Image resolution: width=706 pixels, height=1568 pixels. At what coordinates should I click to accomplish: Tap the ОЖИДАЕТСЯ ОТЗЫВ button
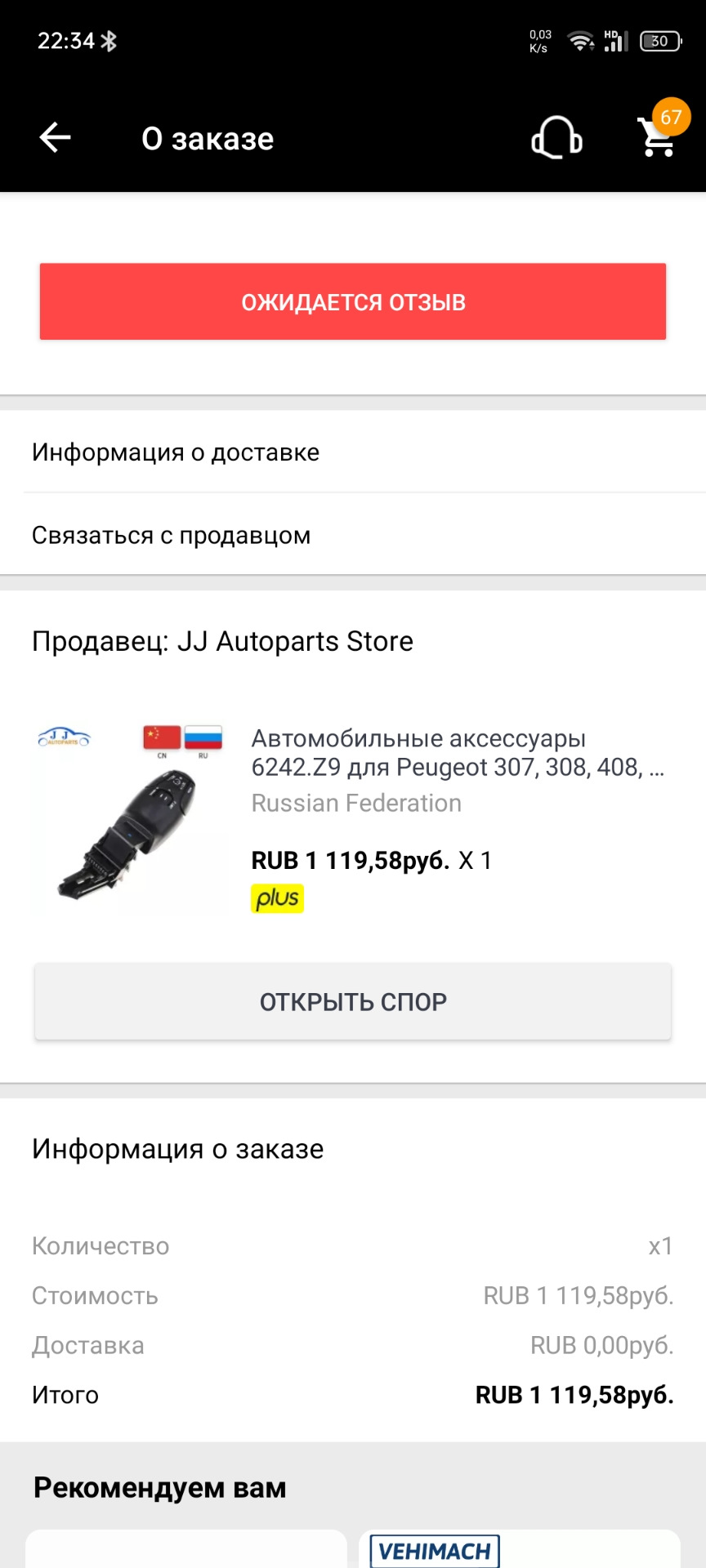click(353, 301)
